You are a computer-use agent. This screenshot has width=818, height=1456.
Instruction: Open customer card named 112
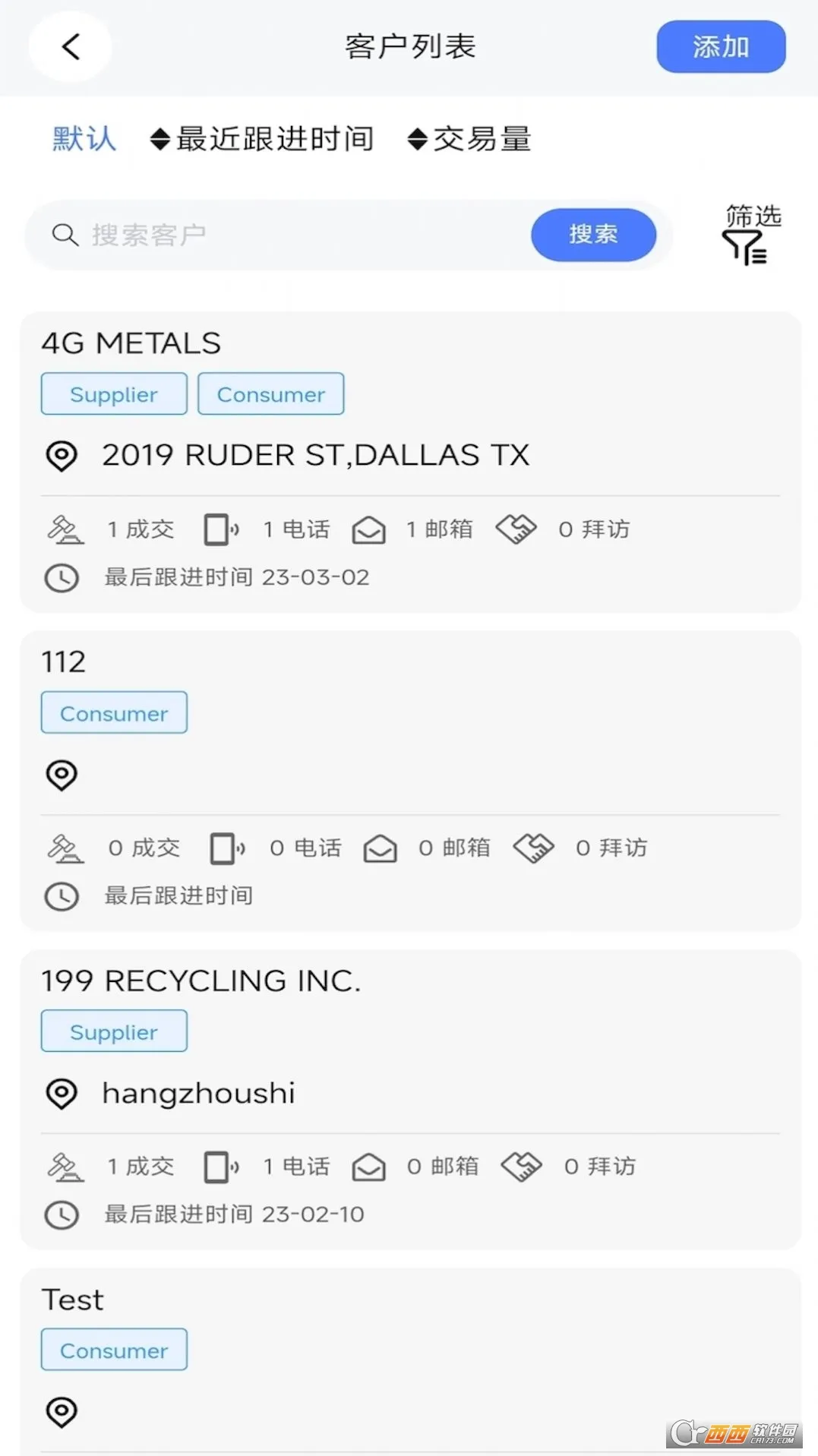click(x=410, y=662)
